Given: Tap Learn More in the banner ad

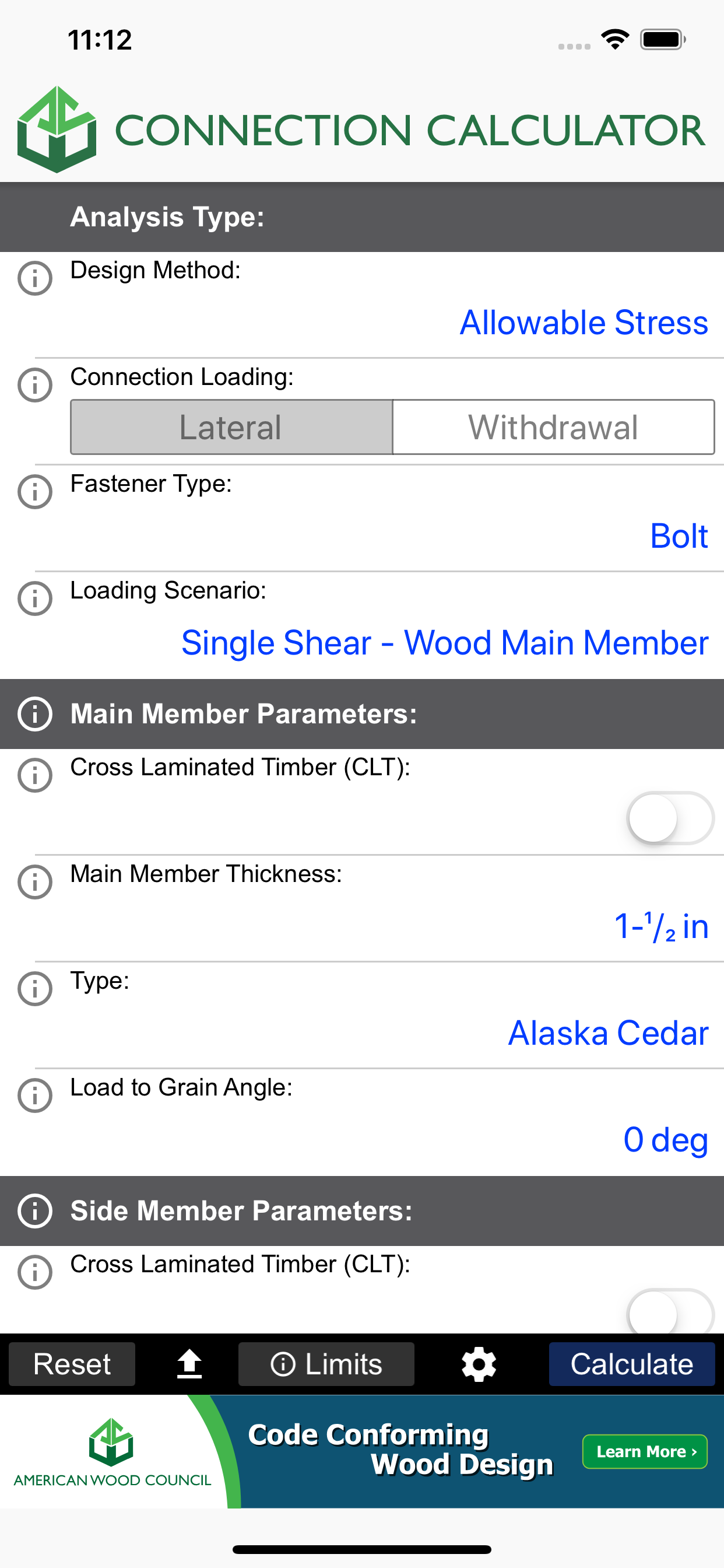Looking at the screenshot, I should tap(644, 1452).
